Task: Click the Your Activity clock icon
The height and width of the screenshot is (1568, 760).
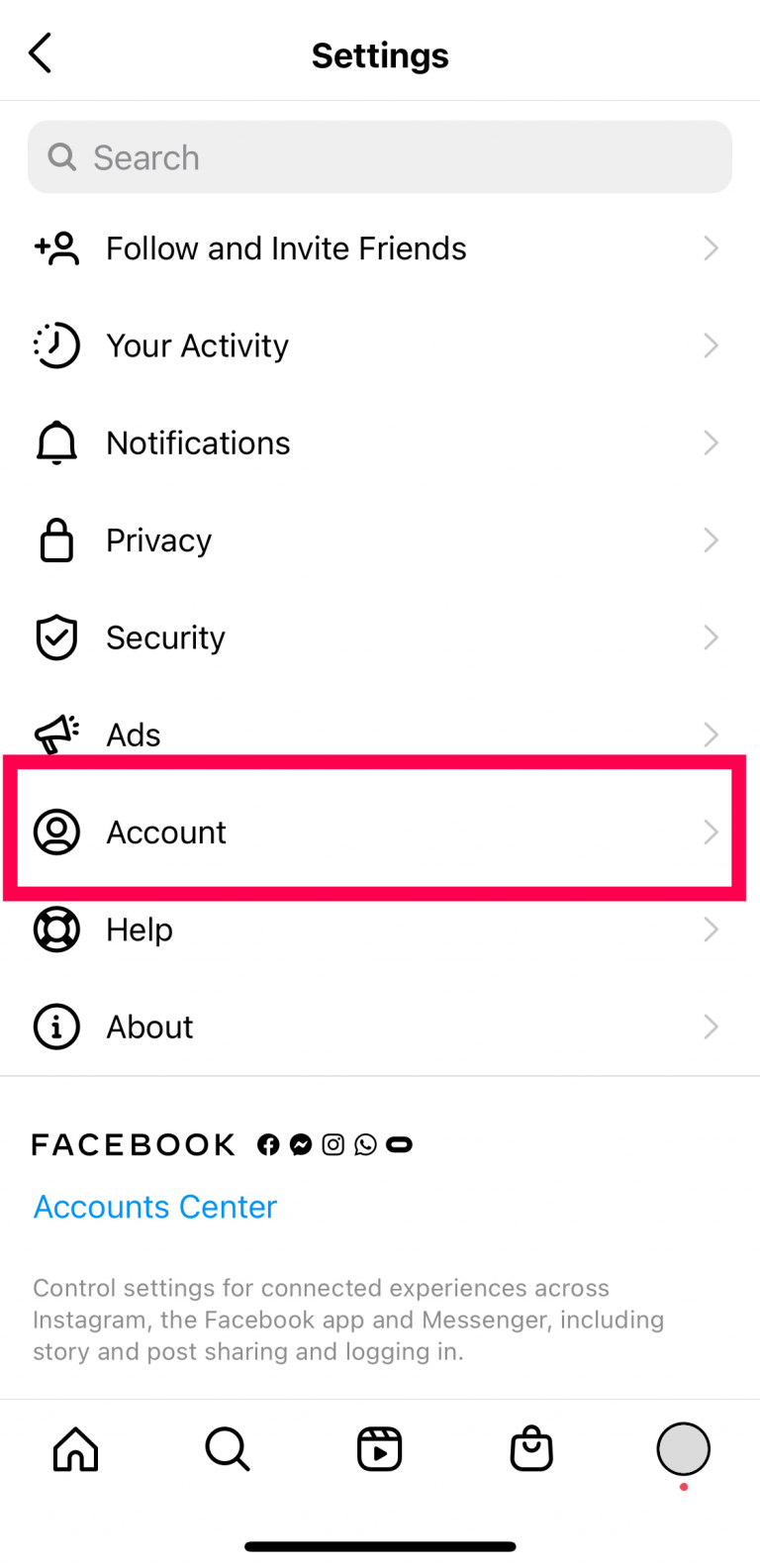Action: (56, 345)
